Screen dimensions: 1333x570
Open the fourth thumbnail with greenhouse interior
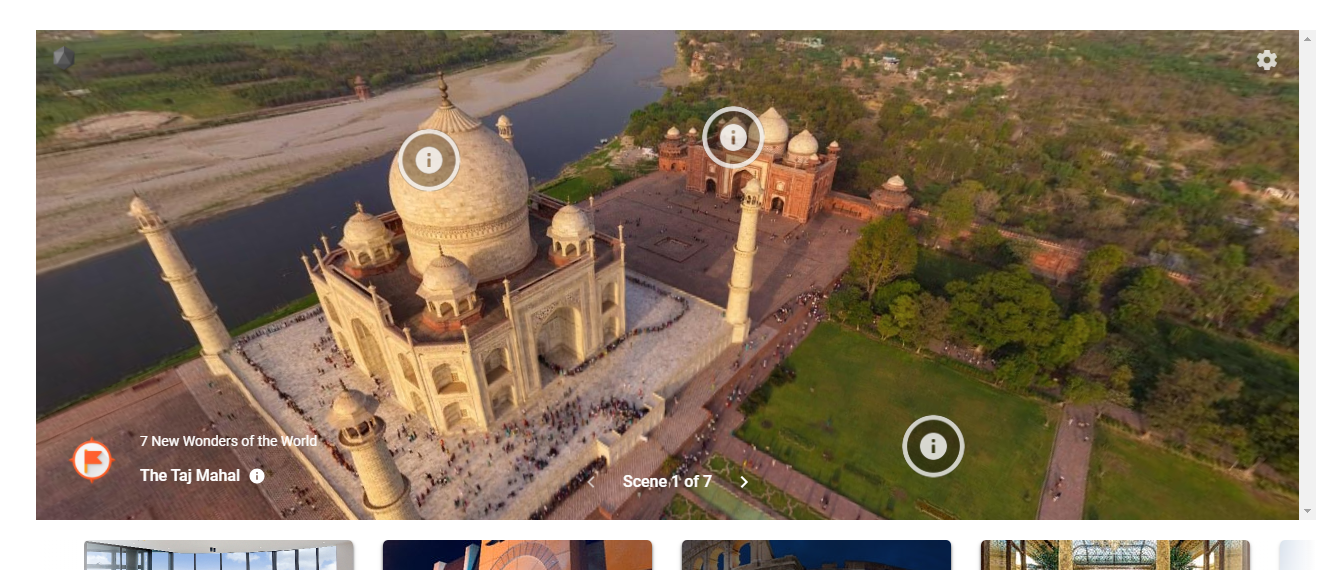pos(1114,555)
